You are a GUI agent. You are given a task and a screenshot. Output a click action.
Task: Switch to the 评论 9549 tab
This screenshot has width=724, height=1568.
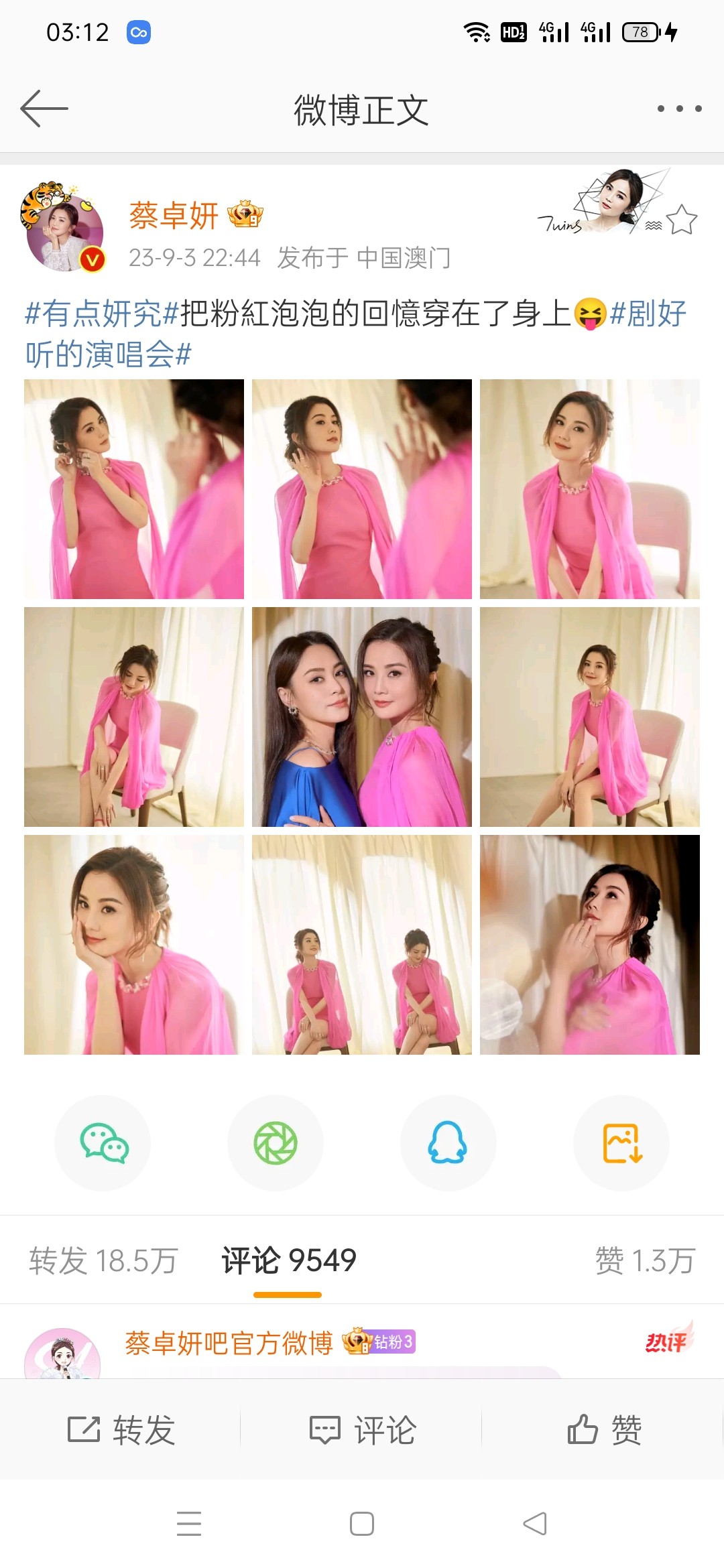pyautogui.click(x=288, y=1260)
